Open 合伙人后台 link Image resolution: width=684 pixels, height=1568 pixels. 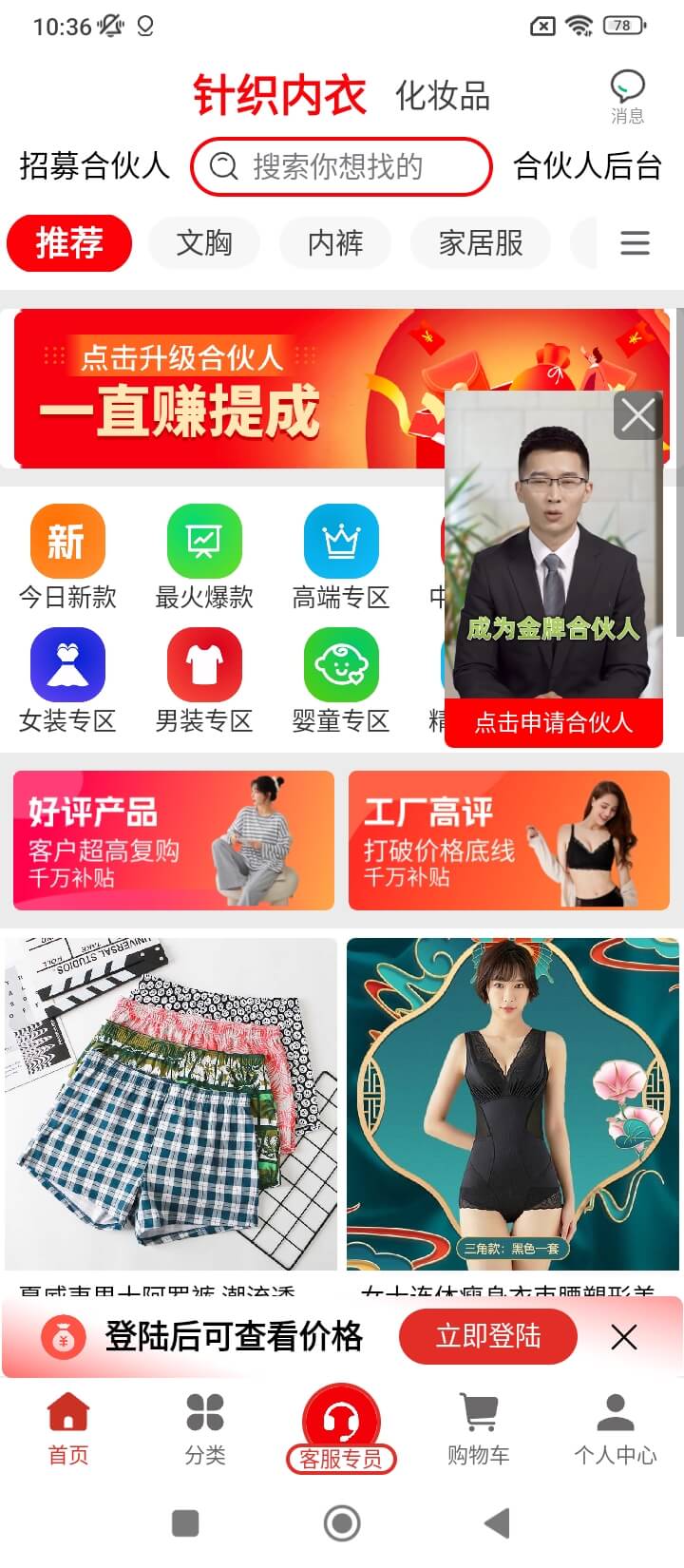click(x=587, y=166)
